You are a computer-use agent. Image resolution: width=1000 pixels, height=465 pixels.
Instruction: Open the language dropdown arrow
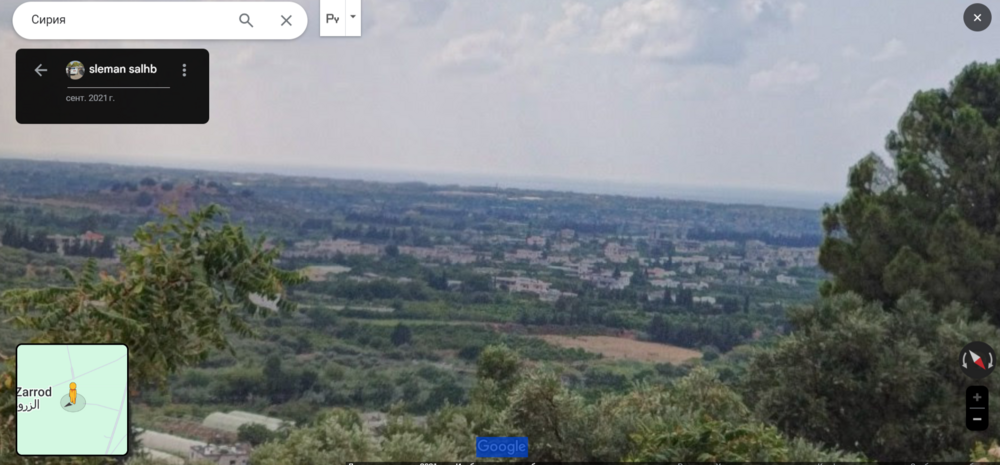point(353,18)
